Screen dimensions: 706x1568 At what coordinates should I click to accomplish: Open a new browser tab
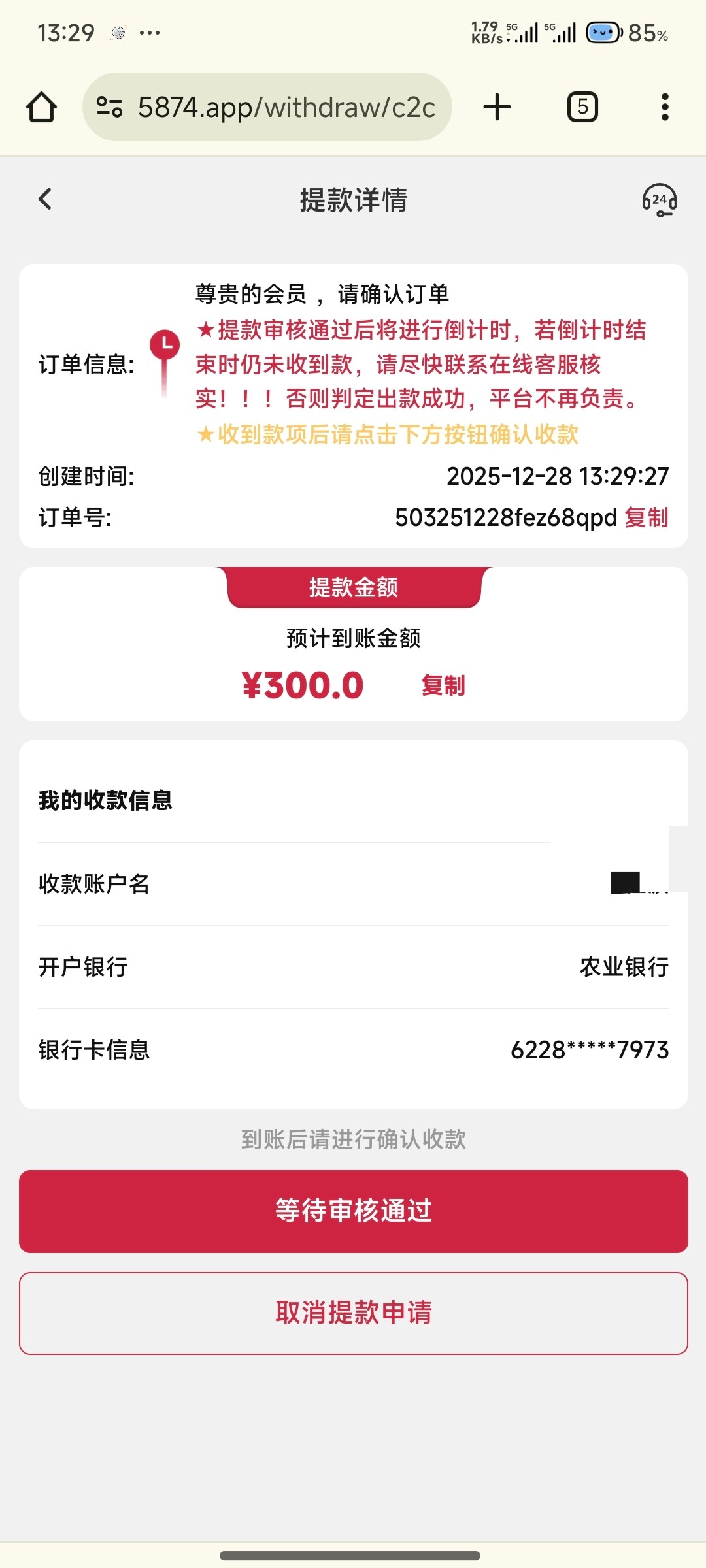(497, 107)
